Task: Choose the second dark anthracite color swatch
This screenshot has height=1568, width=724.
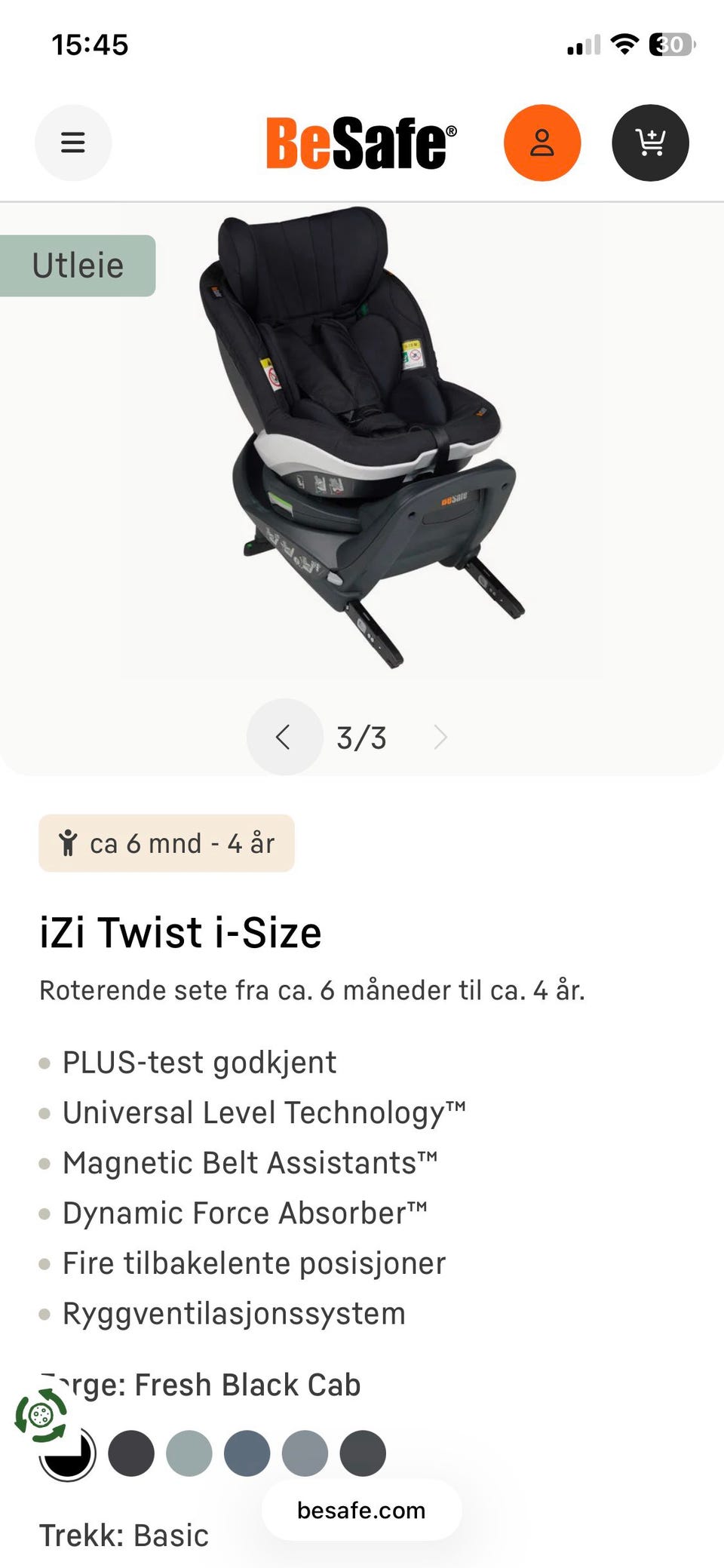Action: tap(131, 1453)
